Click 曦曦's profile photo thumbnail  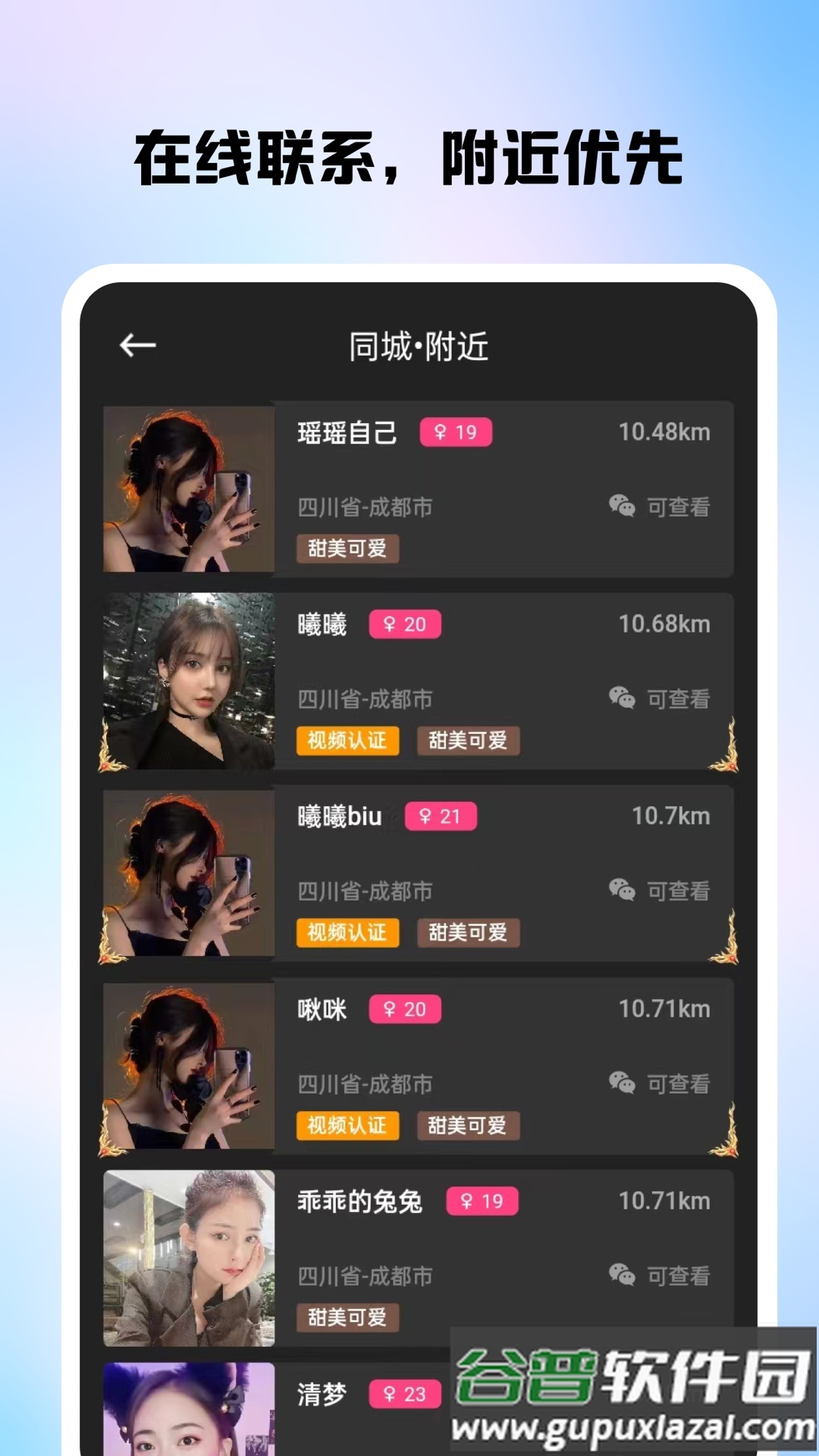[x=187, y=681]
